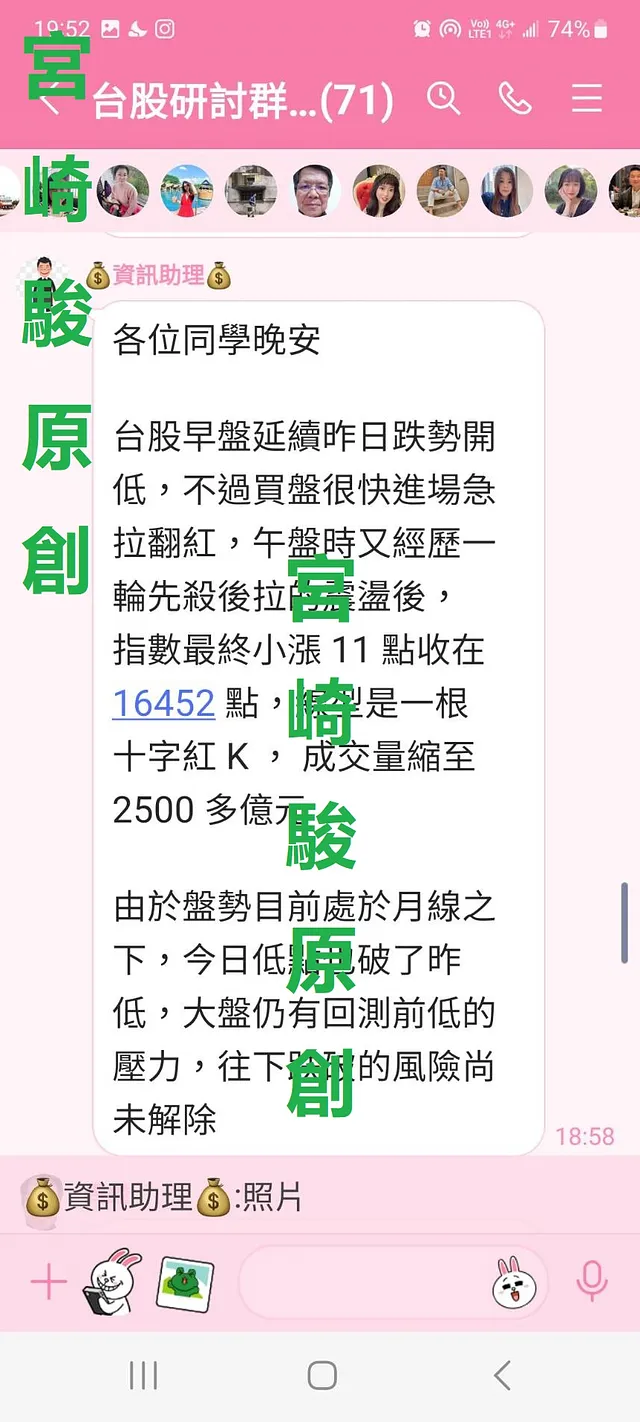Open the 16452 link in the message
This screenshot has width=640, height=1422.
[163, 703]
